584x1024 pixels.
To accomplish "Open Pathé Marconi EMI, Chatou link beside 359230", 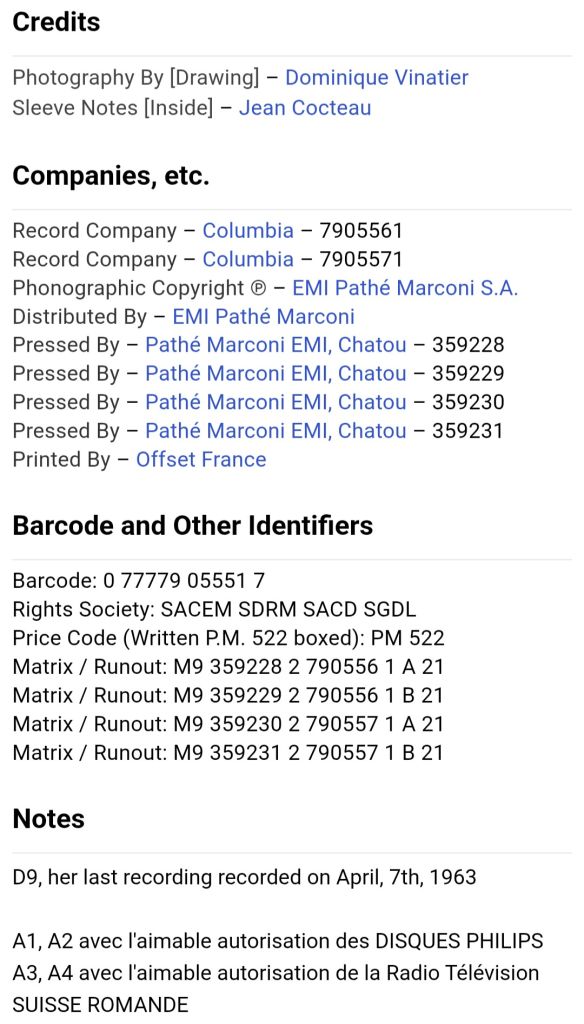I will pos(276,402).
